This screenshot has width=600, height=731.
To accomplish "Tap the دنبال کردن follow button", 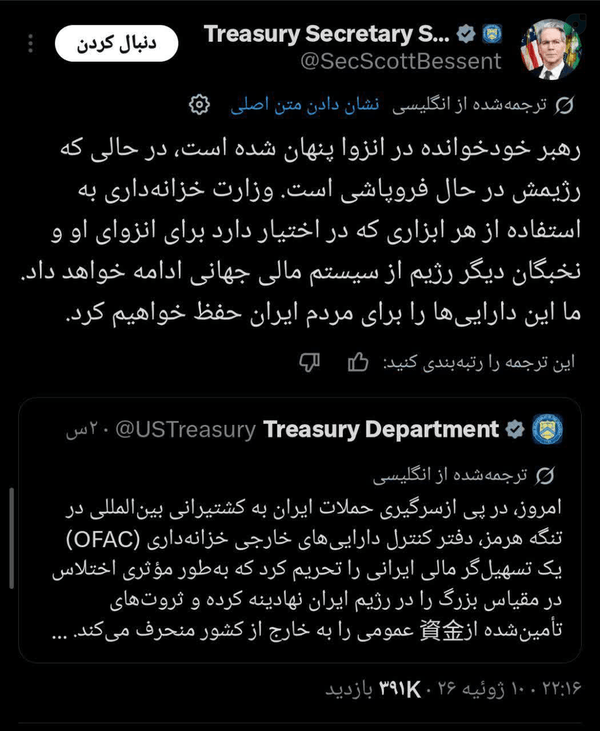I will (116, 43).
